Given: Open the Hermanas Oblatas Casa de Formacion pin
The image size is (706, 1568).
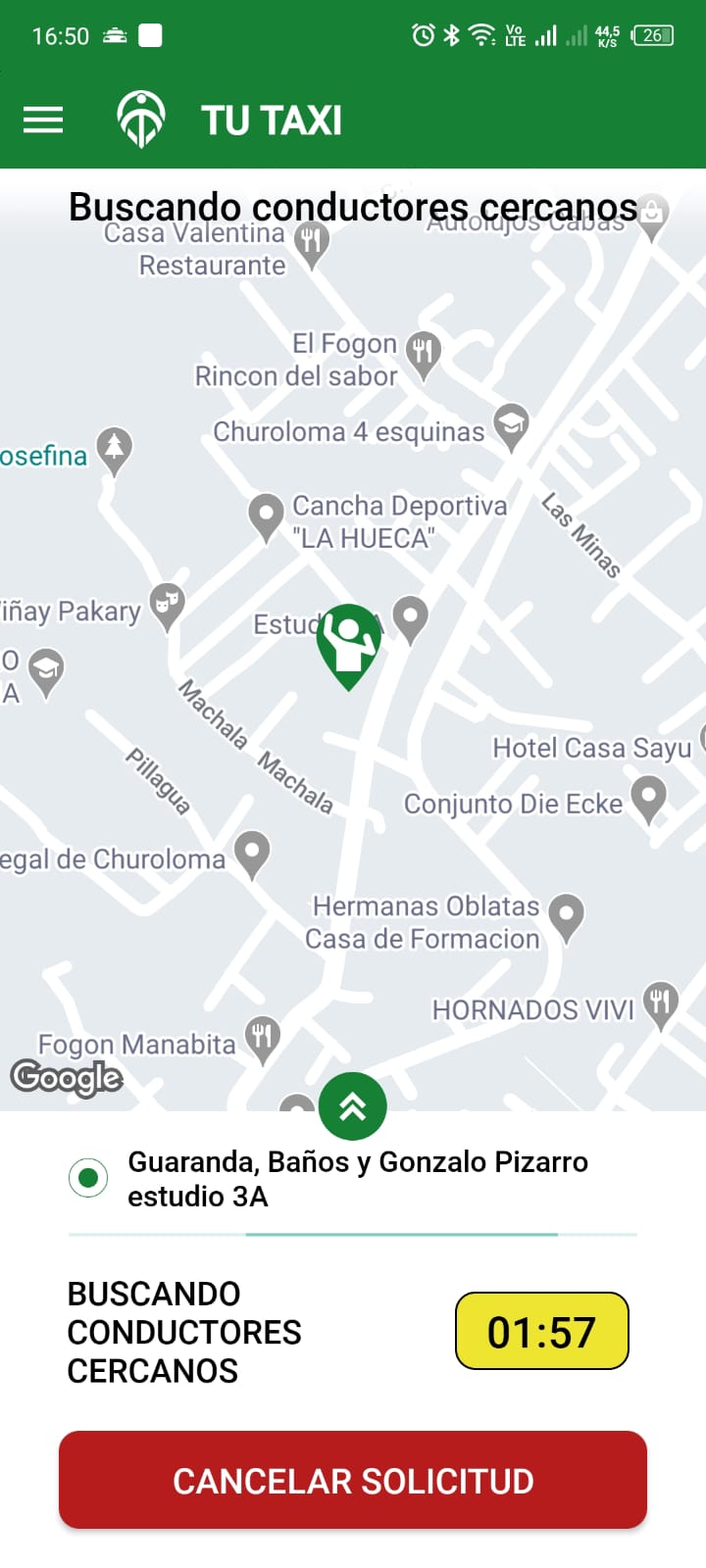Looking at the screenshot, I should [566, 914].
